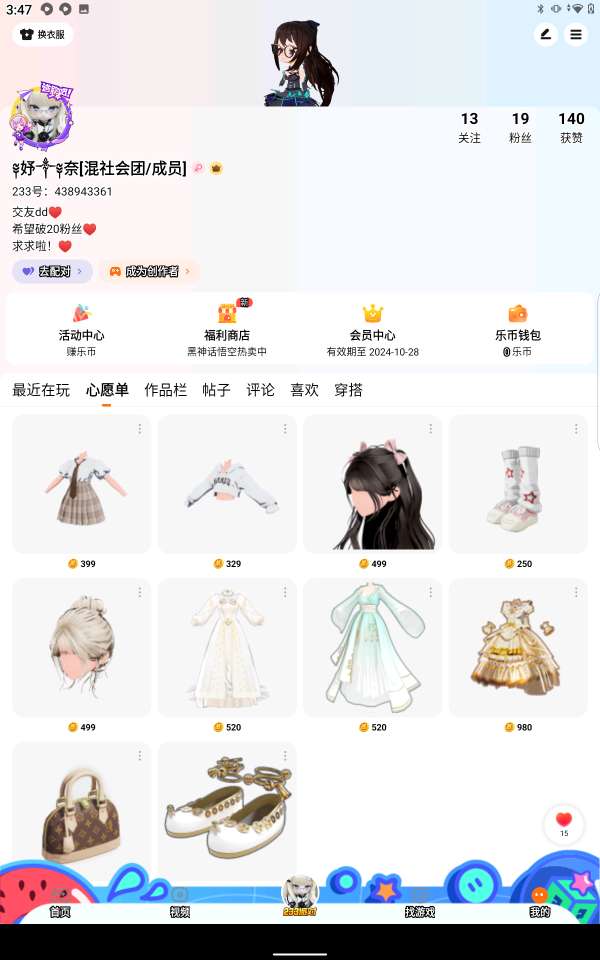This screenshot has width=600, height=960.
Task: Open the edit profile pencil icon
Action: coord(546,34)
